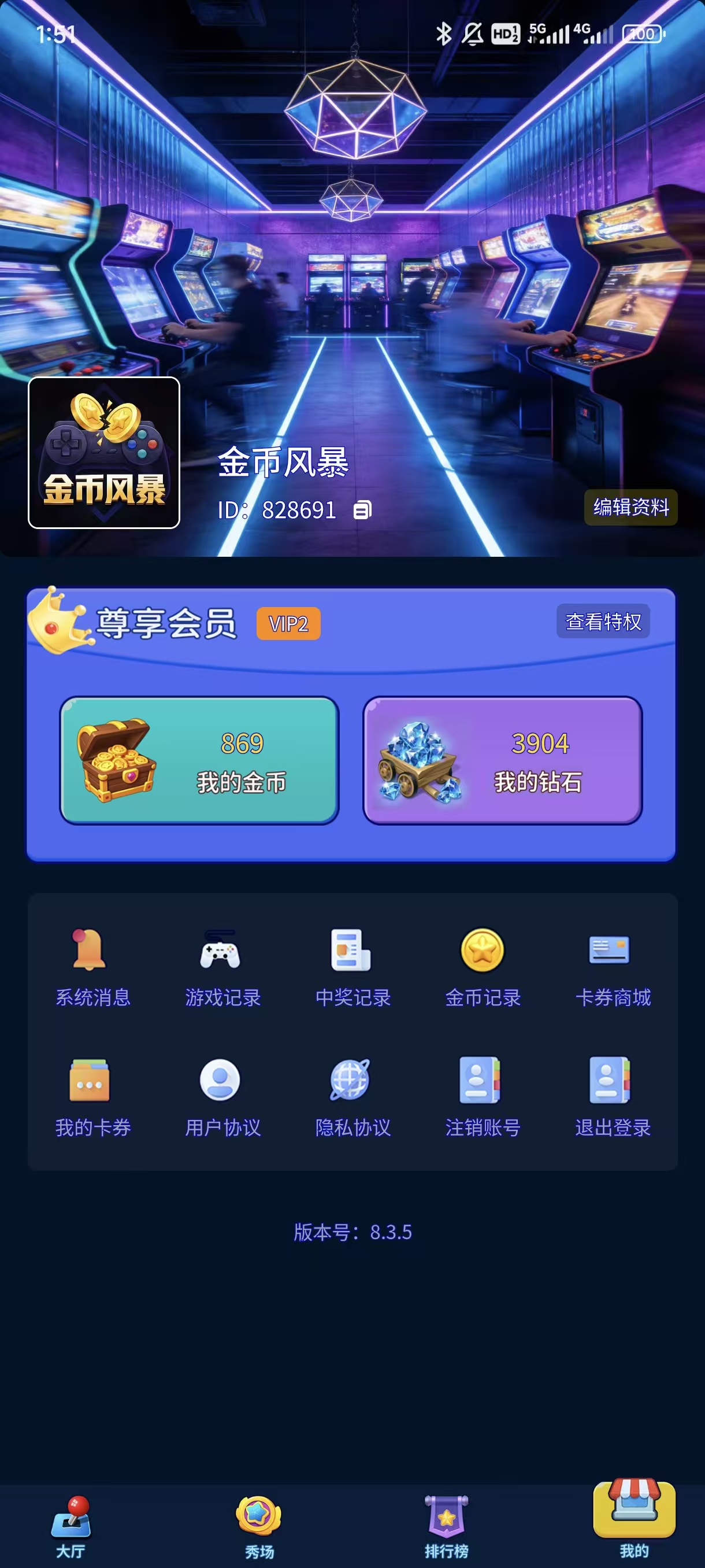Image resolution: width=705 pixels, height=1568 pixels.
Task: Copy the user ID 828691
Action: click(x=362, y=510)
